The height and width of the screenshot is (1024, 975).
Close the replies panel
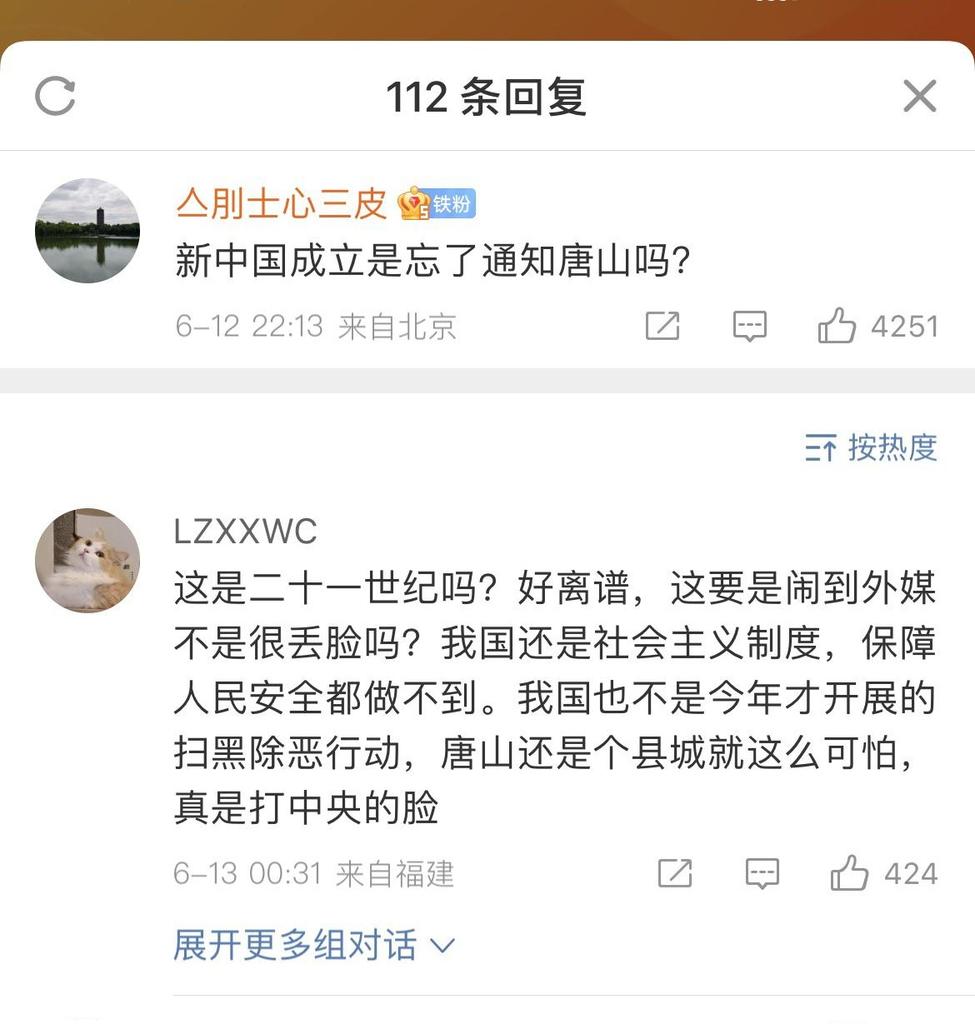click(919, 96)
